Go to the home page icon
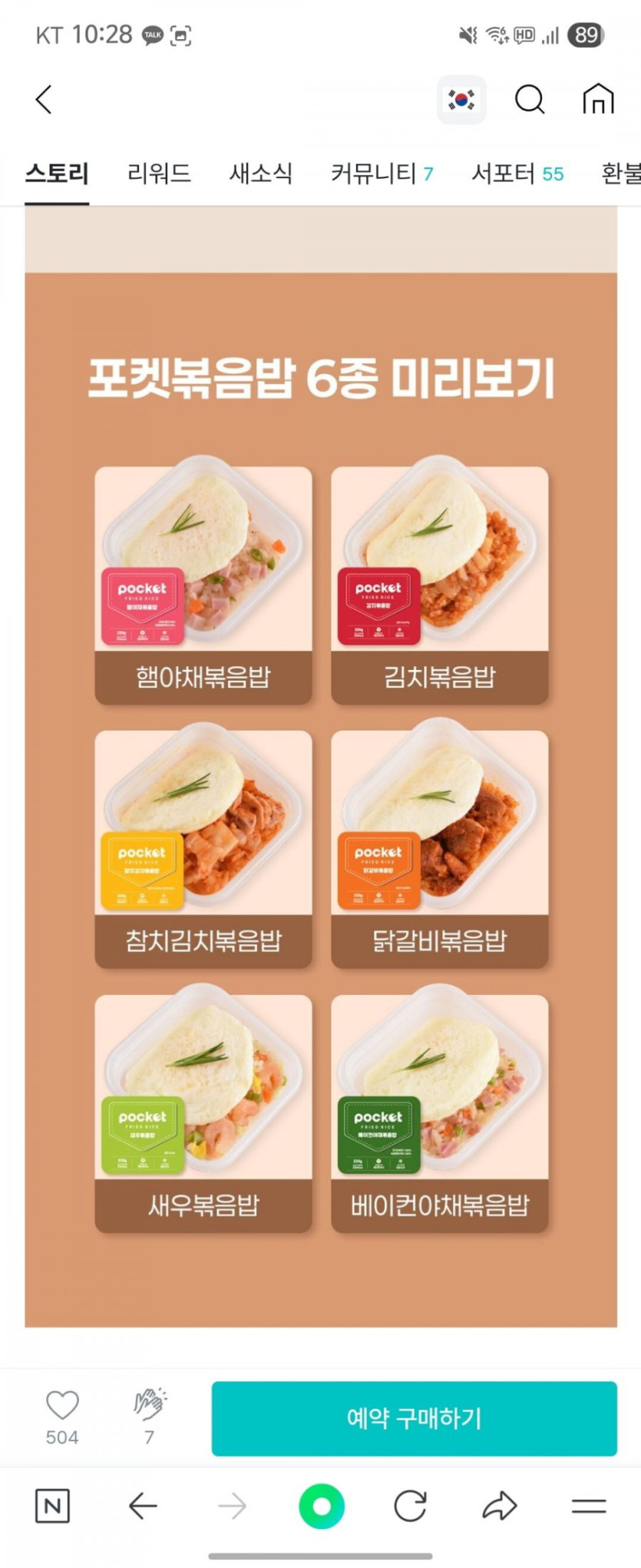 pyautogui.click(x=598, y=99)
